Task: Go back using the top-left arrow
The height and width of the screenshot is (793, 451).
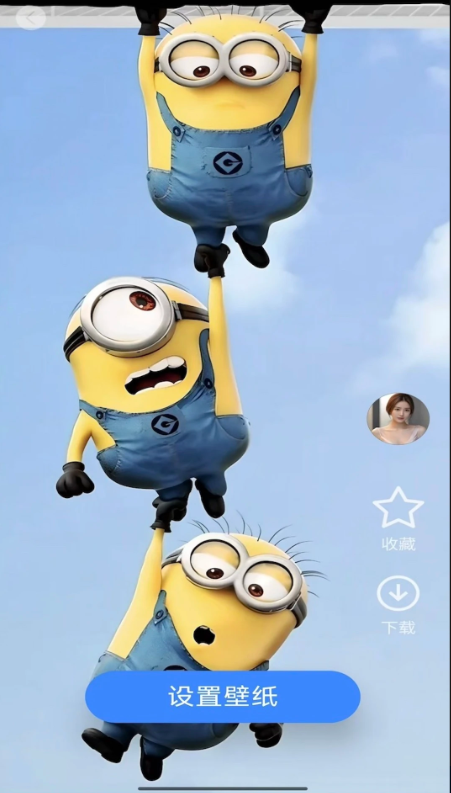Action: tap(30, 18)
